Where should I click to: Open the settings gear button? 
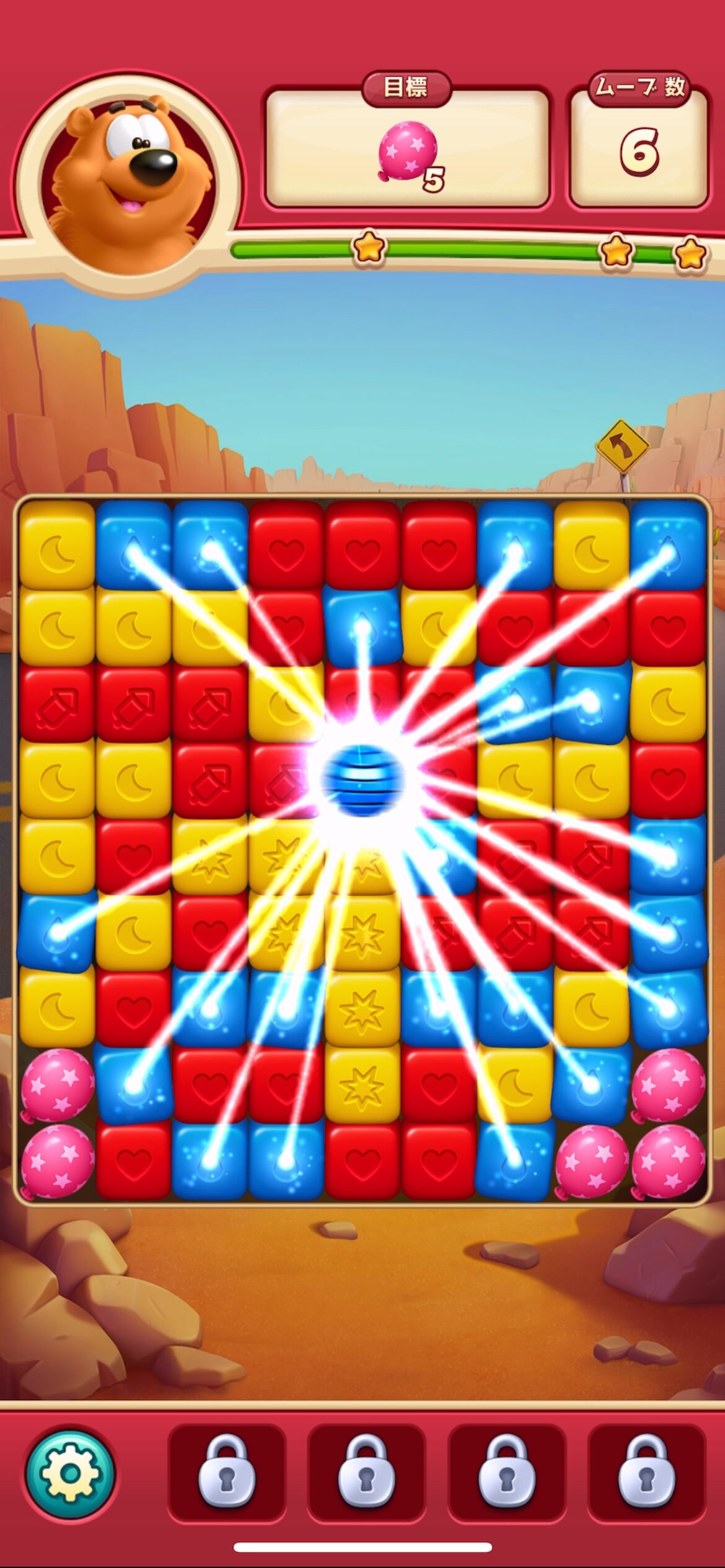70,1473
